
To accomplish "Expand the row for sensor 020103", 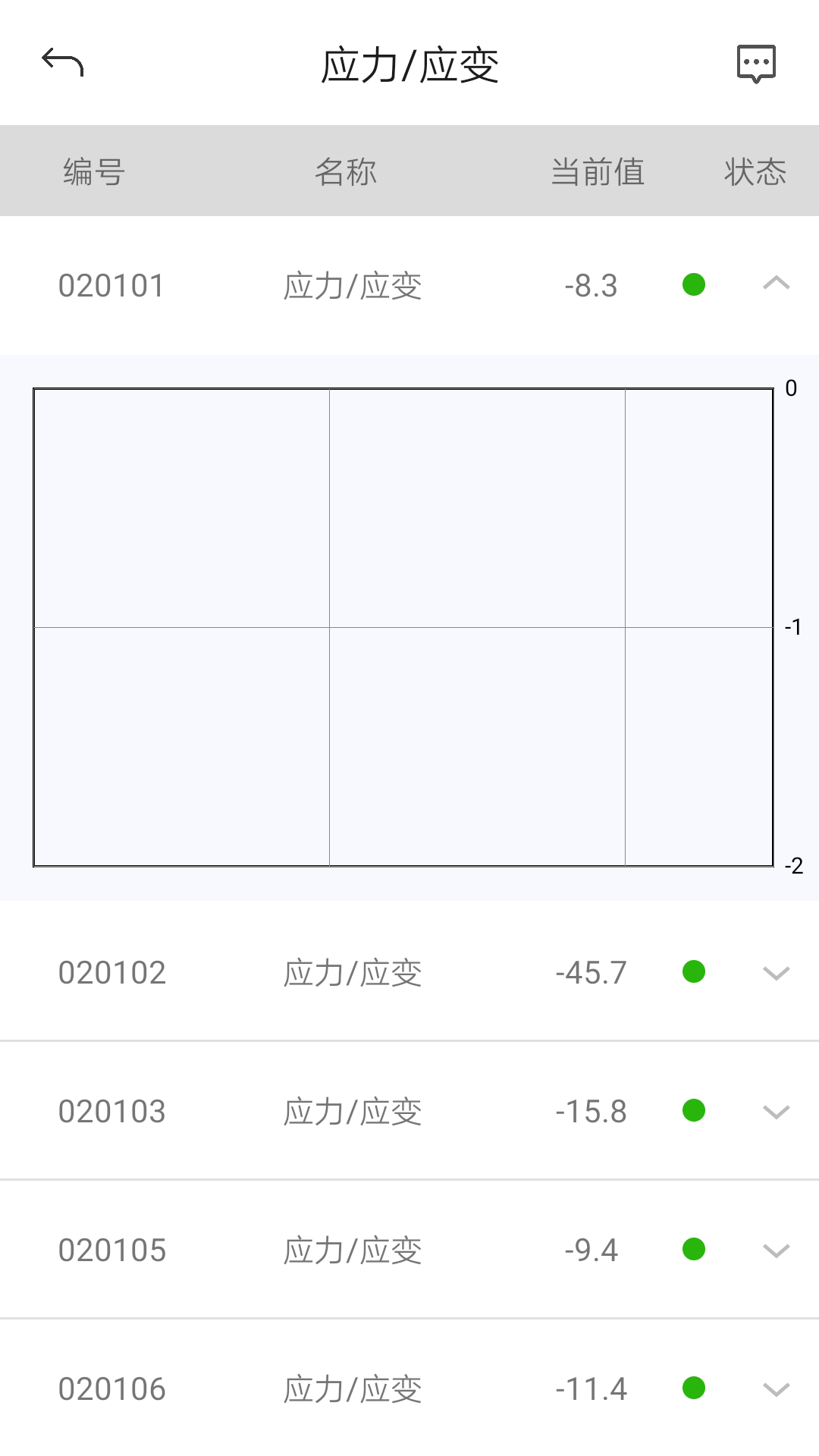I will (x=775, y=1112).
